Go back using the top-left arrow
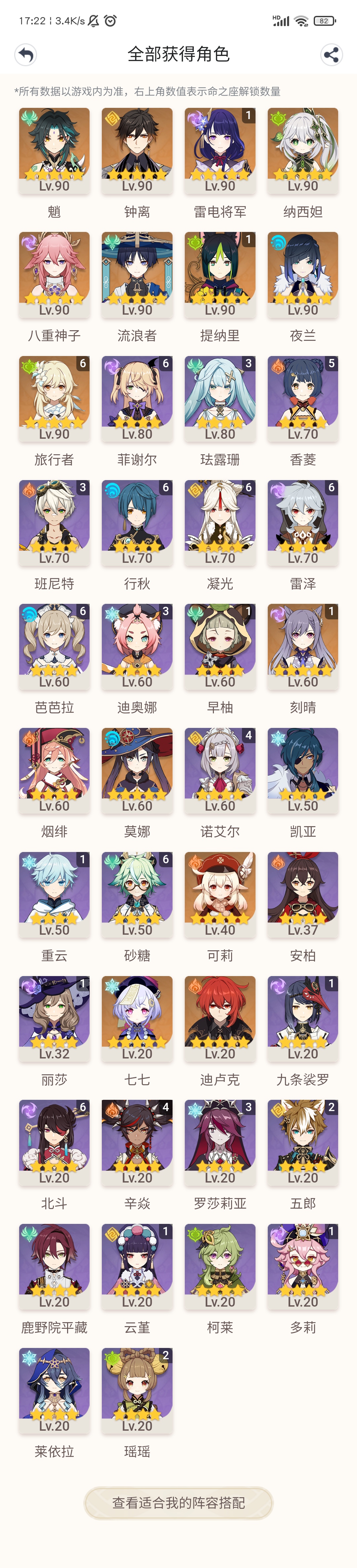Screen dimensions: 357x1568 point(25,55)
